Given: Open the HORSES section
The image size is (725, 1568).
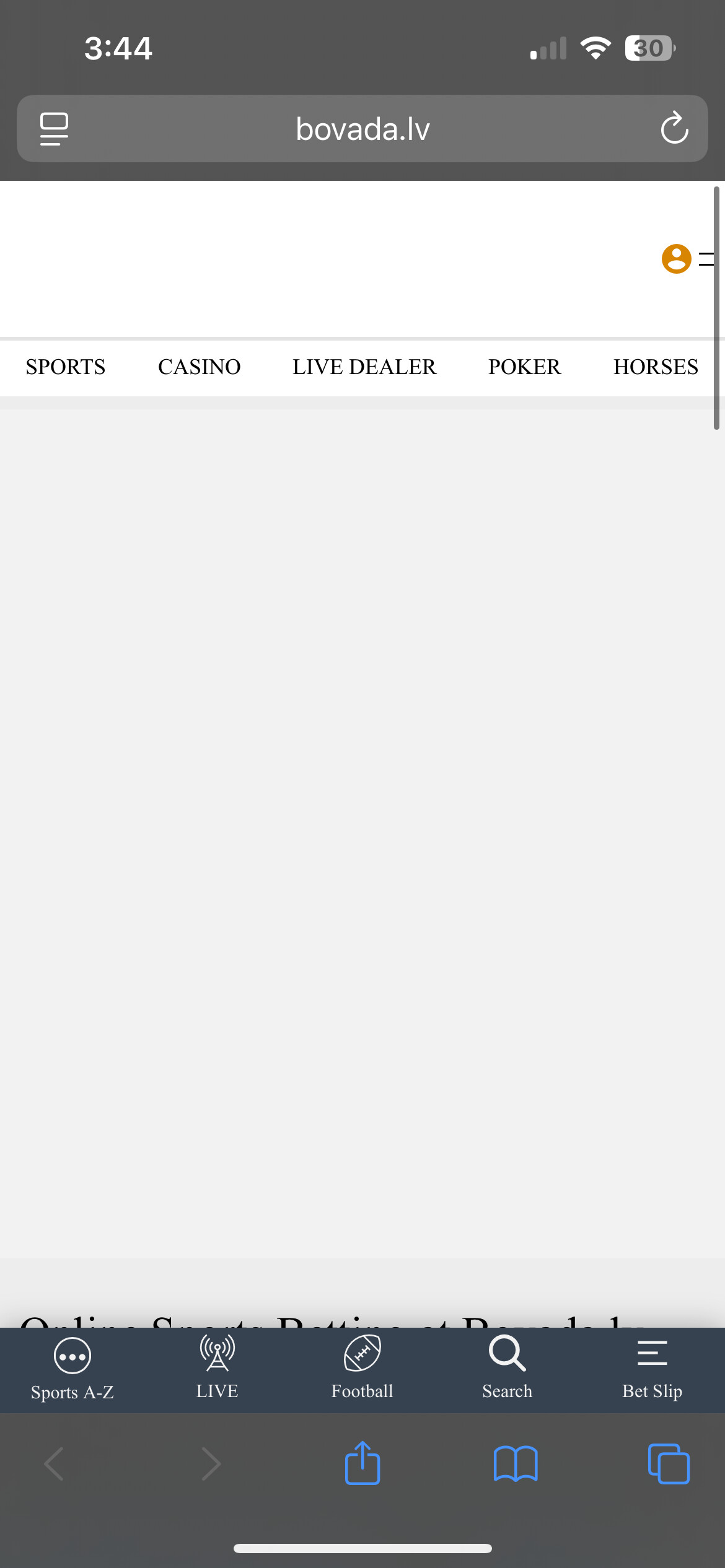Looking at the screenshot, I should pyautogui.click(x=656, y=367).
